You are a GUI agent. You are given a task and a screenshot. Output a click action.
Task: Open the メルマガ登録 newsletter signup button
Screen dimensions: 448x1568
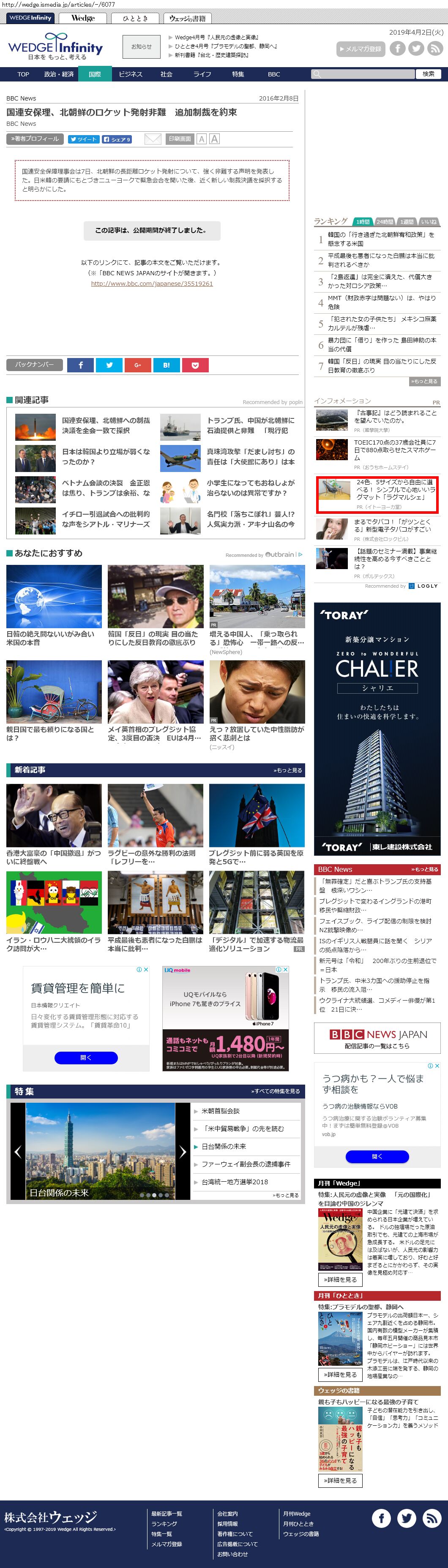[360, 49]
